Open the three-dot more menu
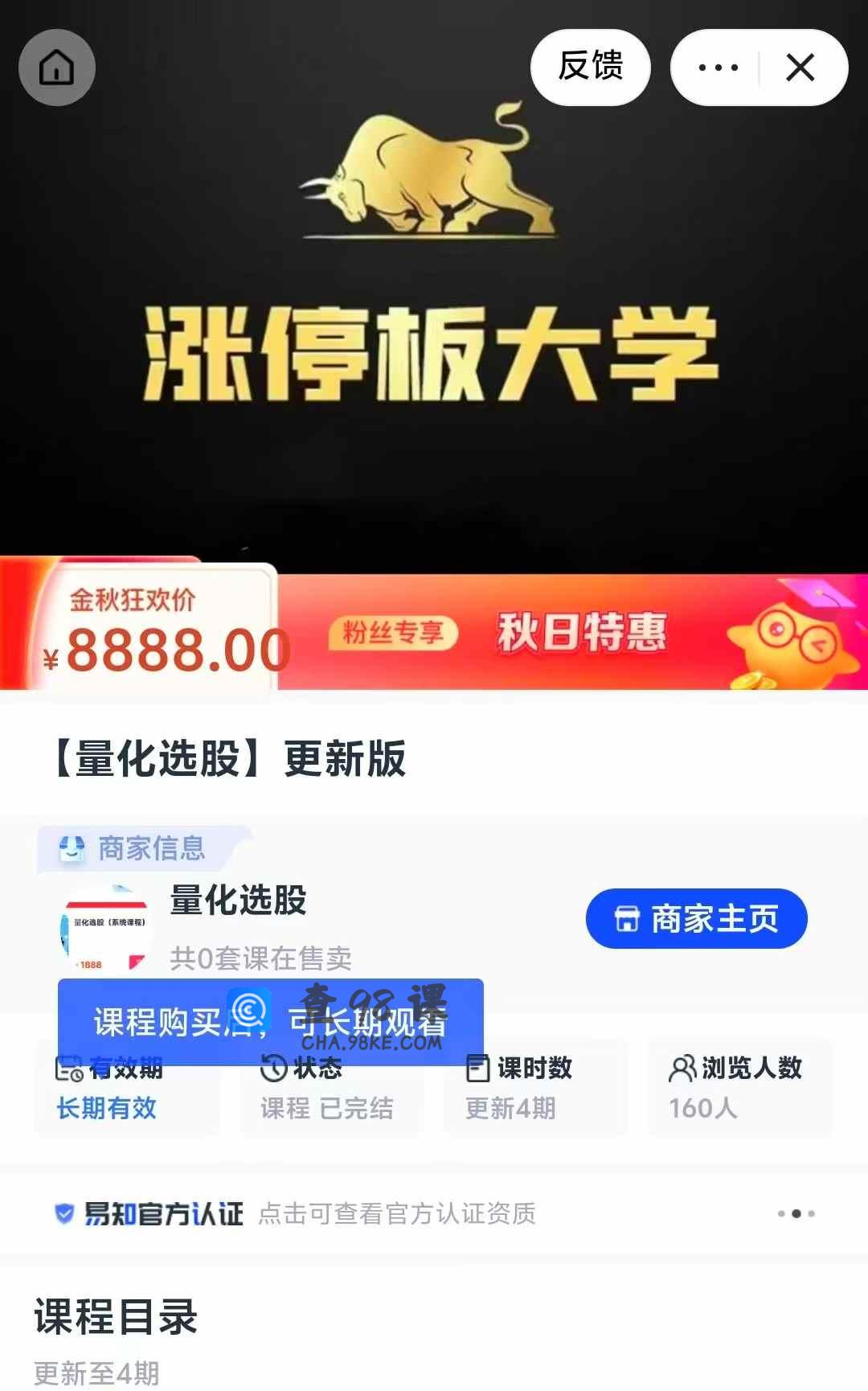Screen dimensions: 868x1391 pos(718,68)
